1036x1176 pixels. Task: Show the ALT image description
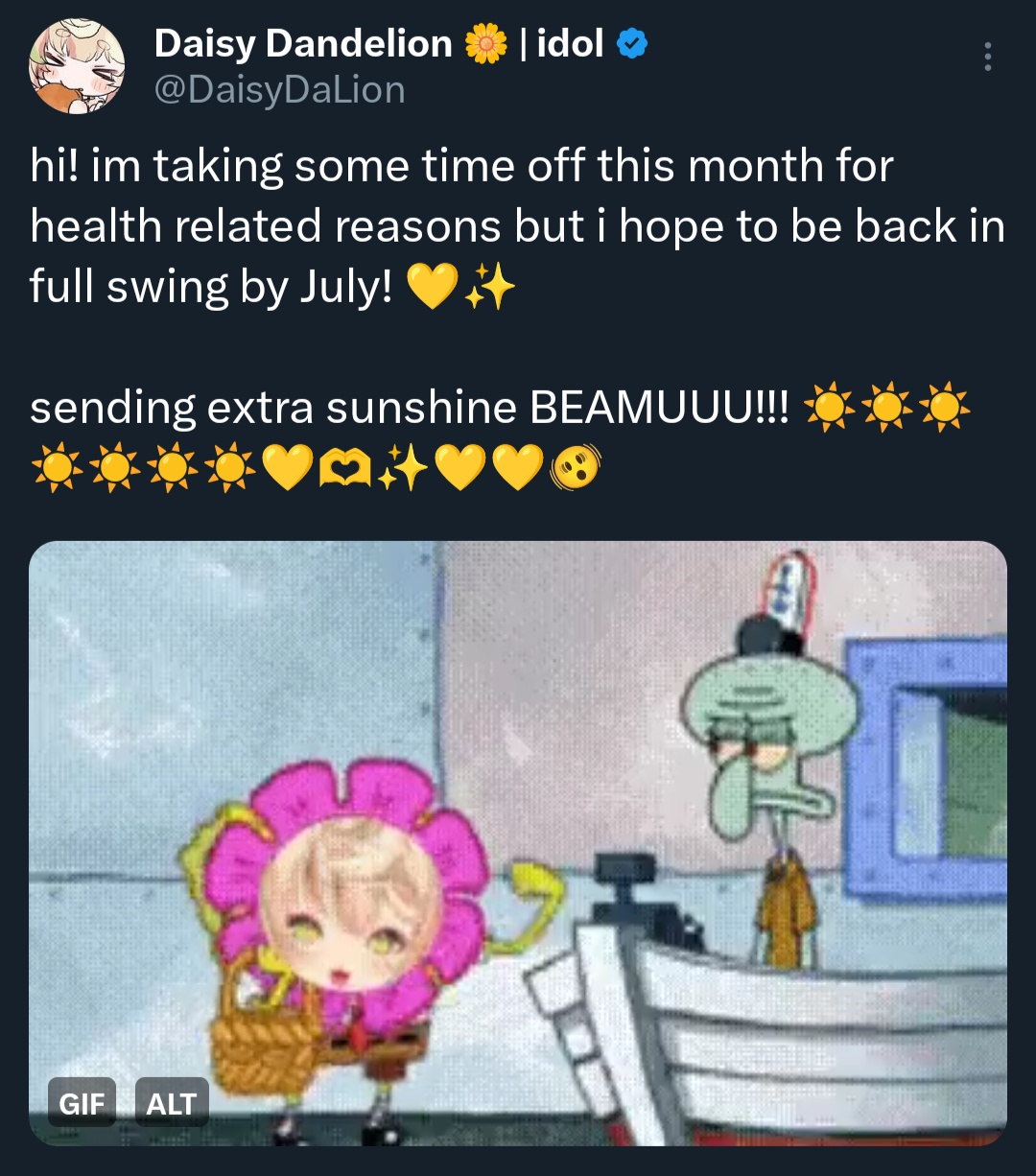pos(172,1104)
